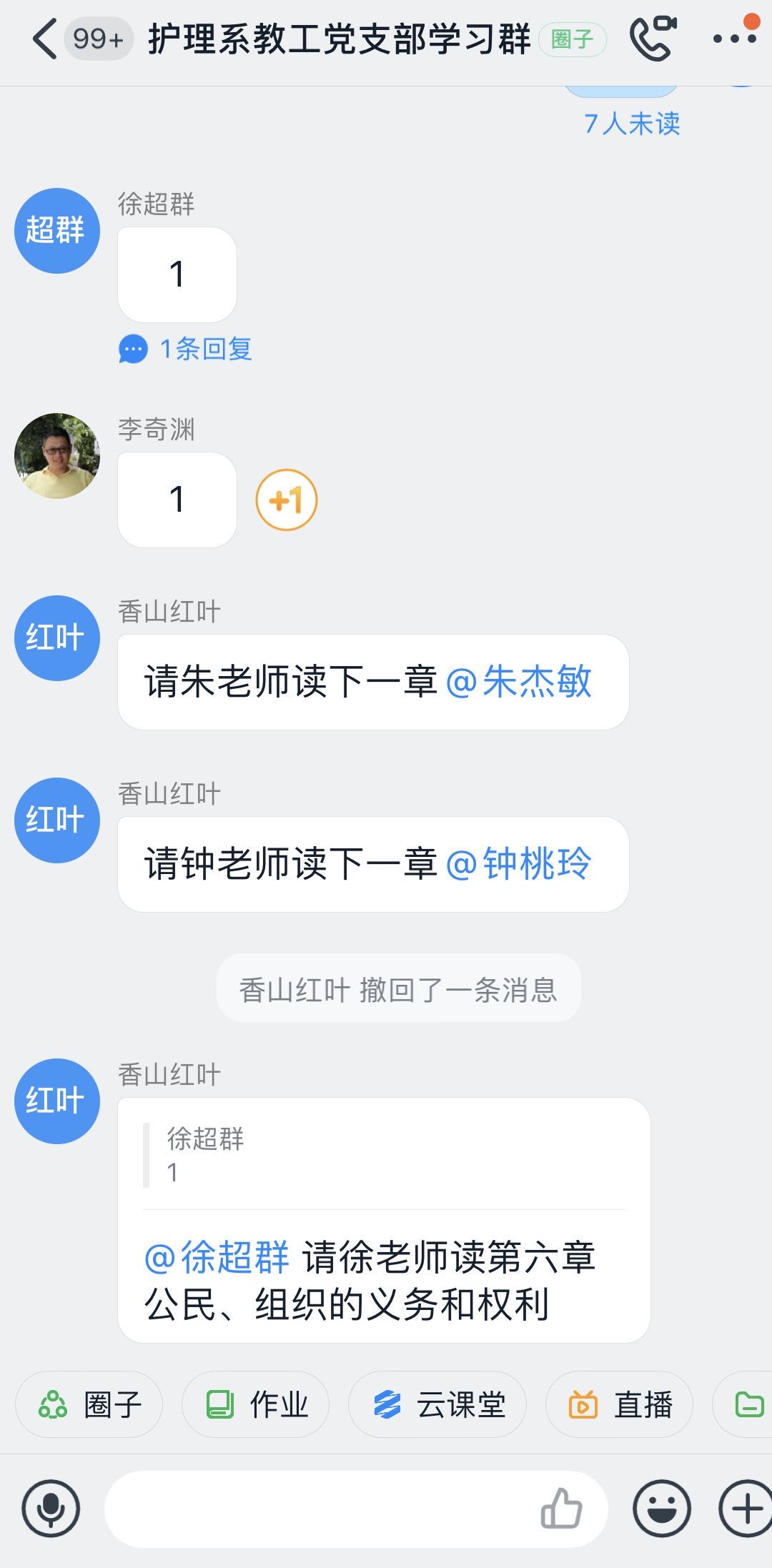Open 李奇渊's profile photo
Image resolution: width=772 pixels, height=1568 pixels.
point(57,455)
